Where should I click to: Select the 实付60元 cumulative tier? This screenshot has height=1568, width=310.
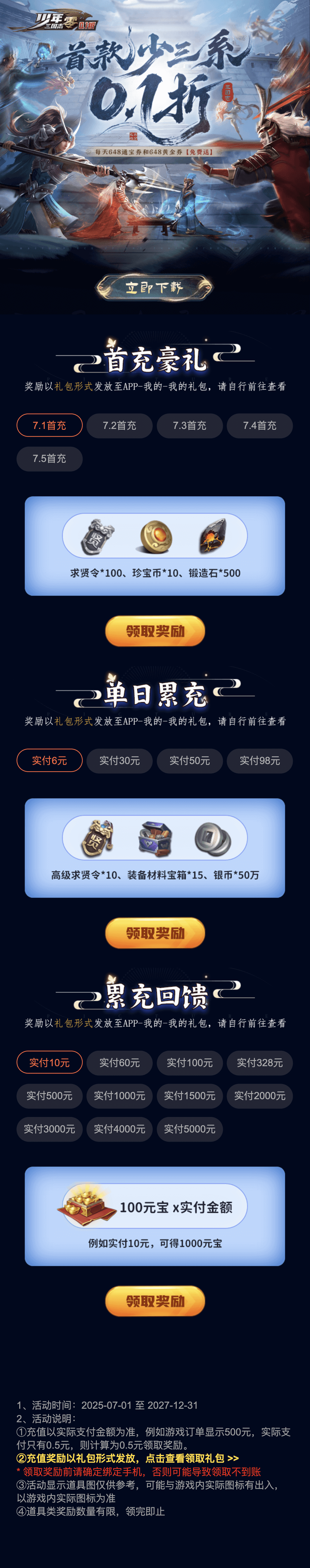click(x=119, y=1062)
